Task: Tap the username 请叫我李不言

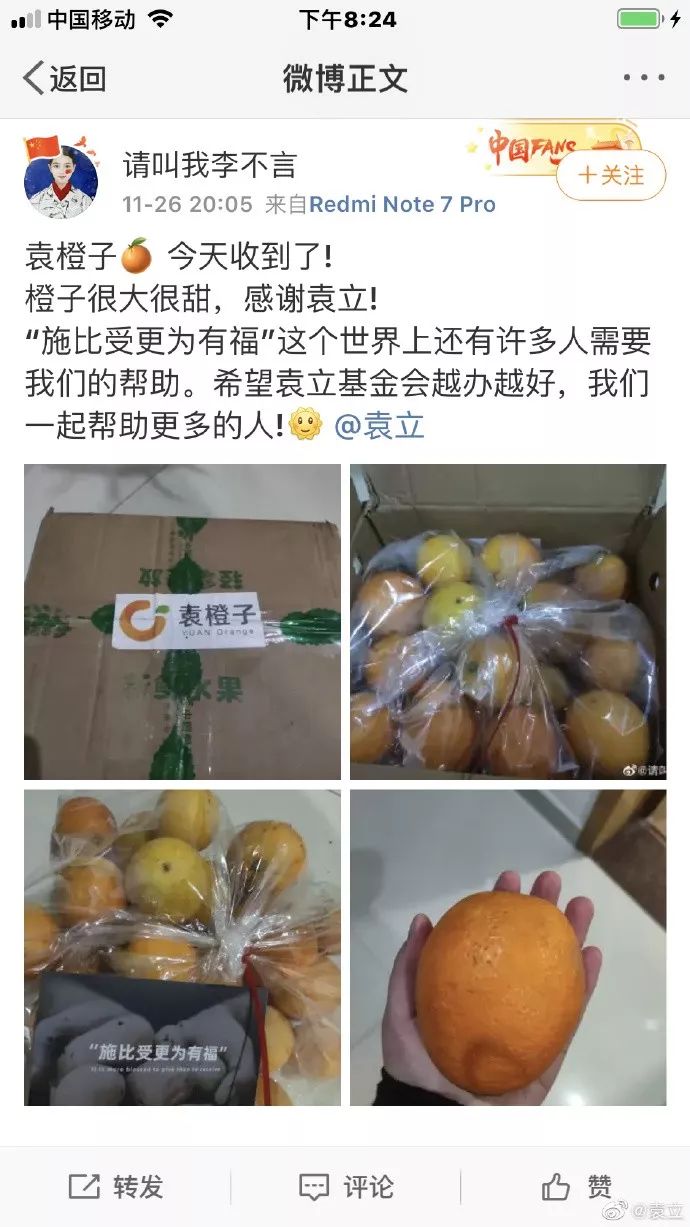Action: [x=209, y=164]
